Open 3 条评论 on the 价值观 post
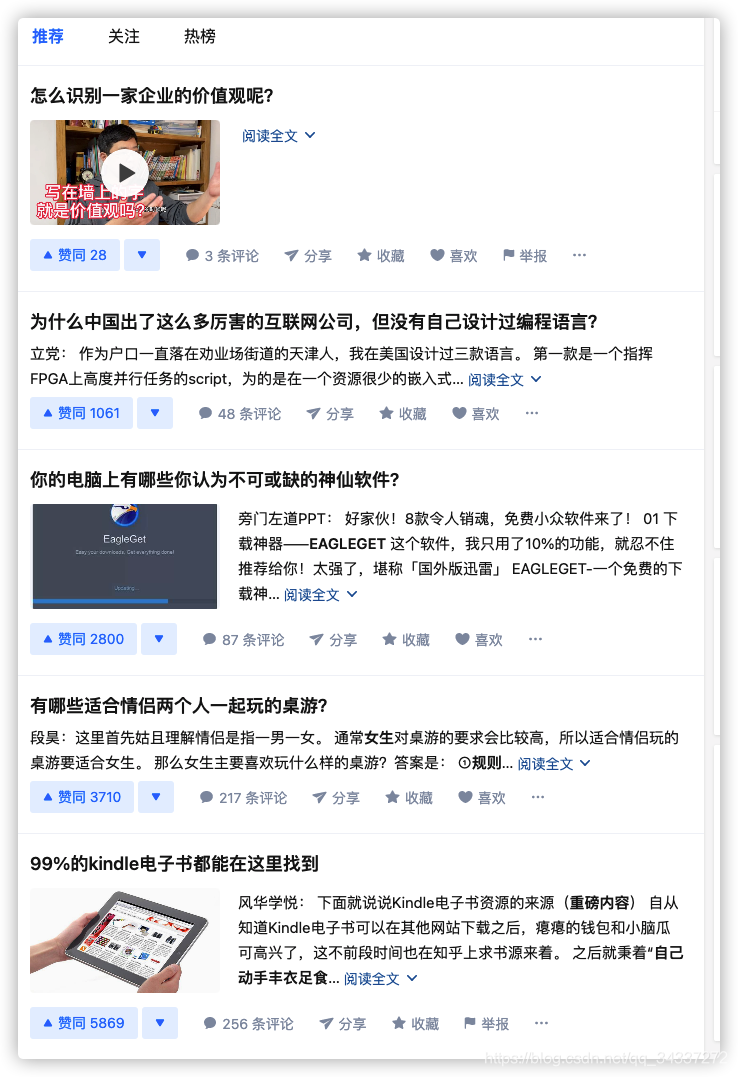 tap(222, 256)
